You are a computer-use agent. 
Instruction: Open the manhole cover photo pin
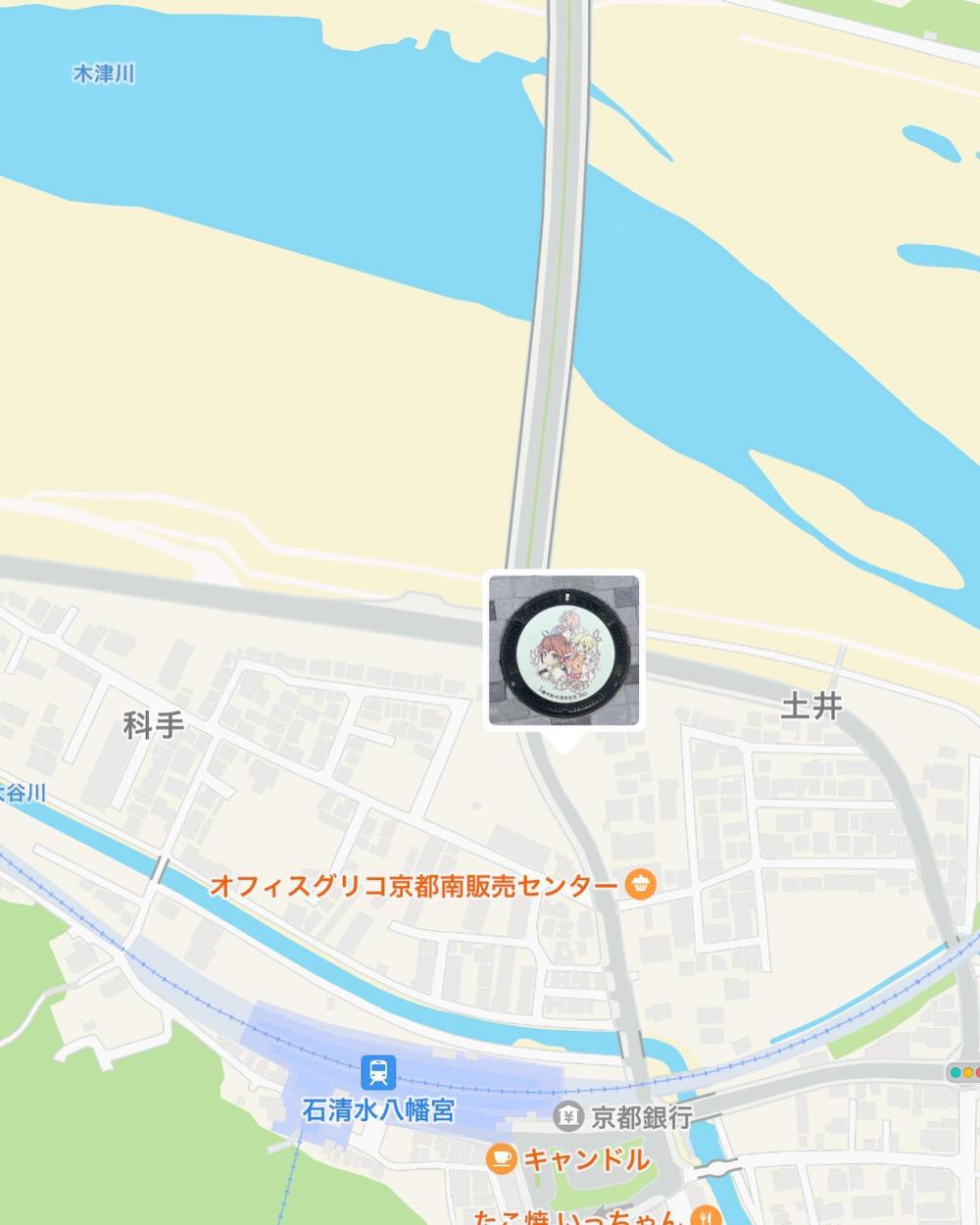click(x=564, y=651)
